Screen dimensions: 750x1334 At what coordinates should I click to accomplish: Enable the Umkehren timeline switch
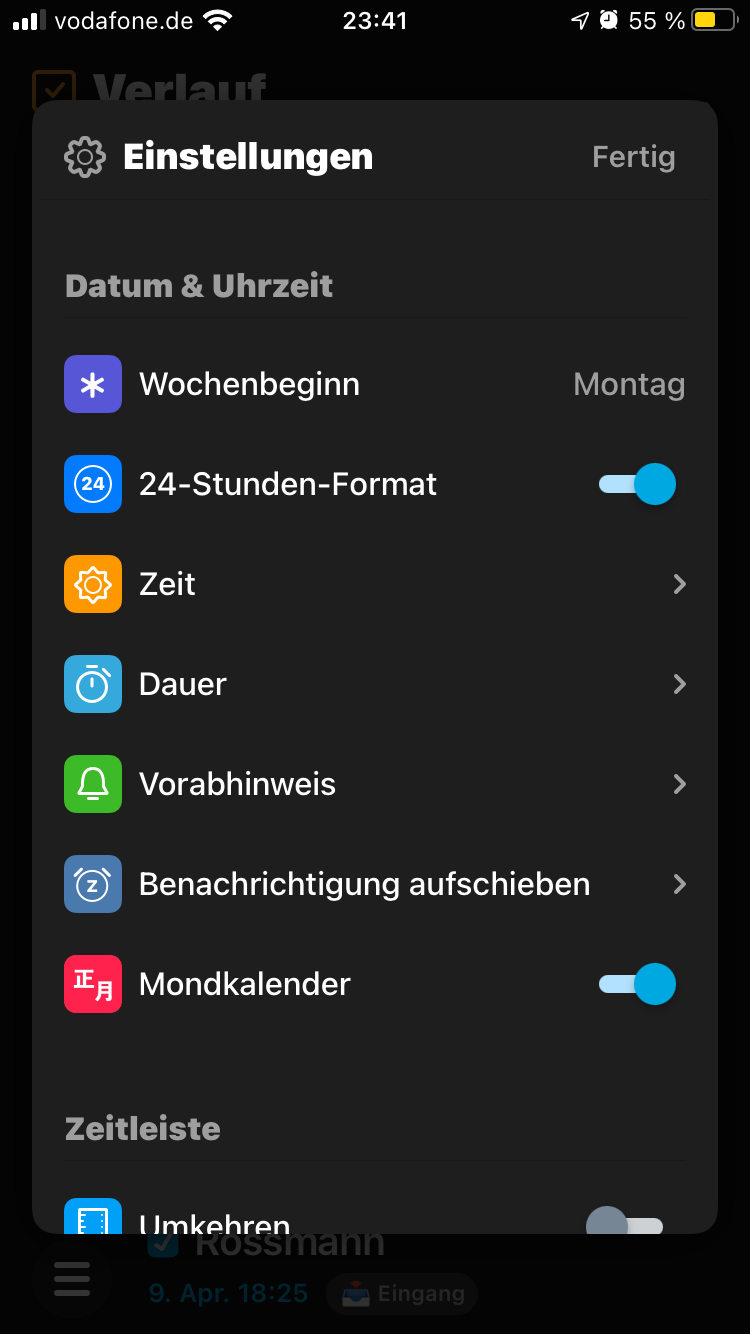tap(626, 1222)
